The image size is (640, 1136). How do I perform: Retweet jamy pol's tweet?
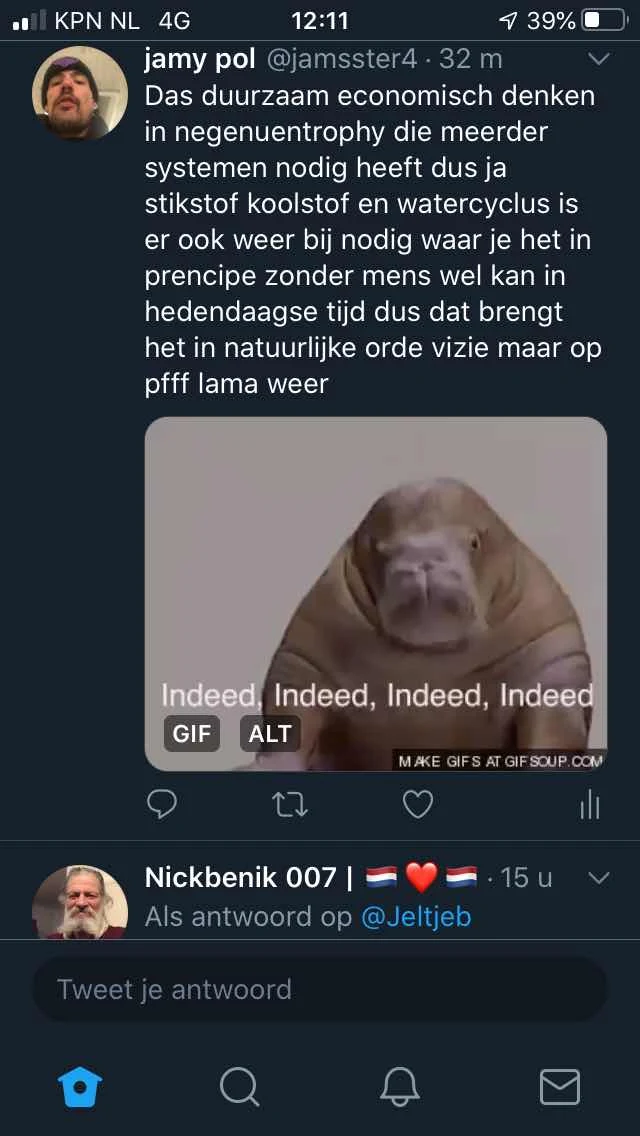[x=290, y=804]
